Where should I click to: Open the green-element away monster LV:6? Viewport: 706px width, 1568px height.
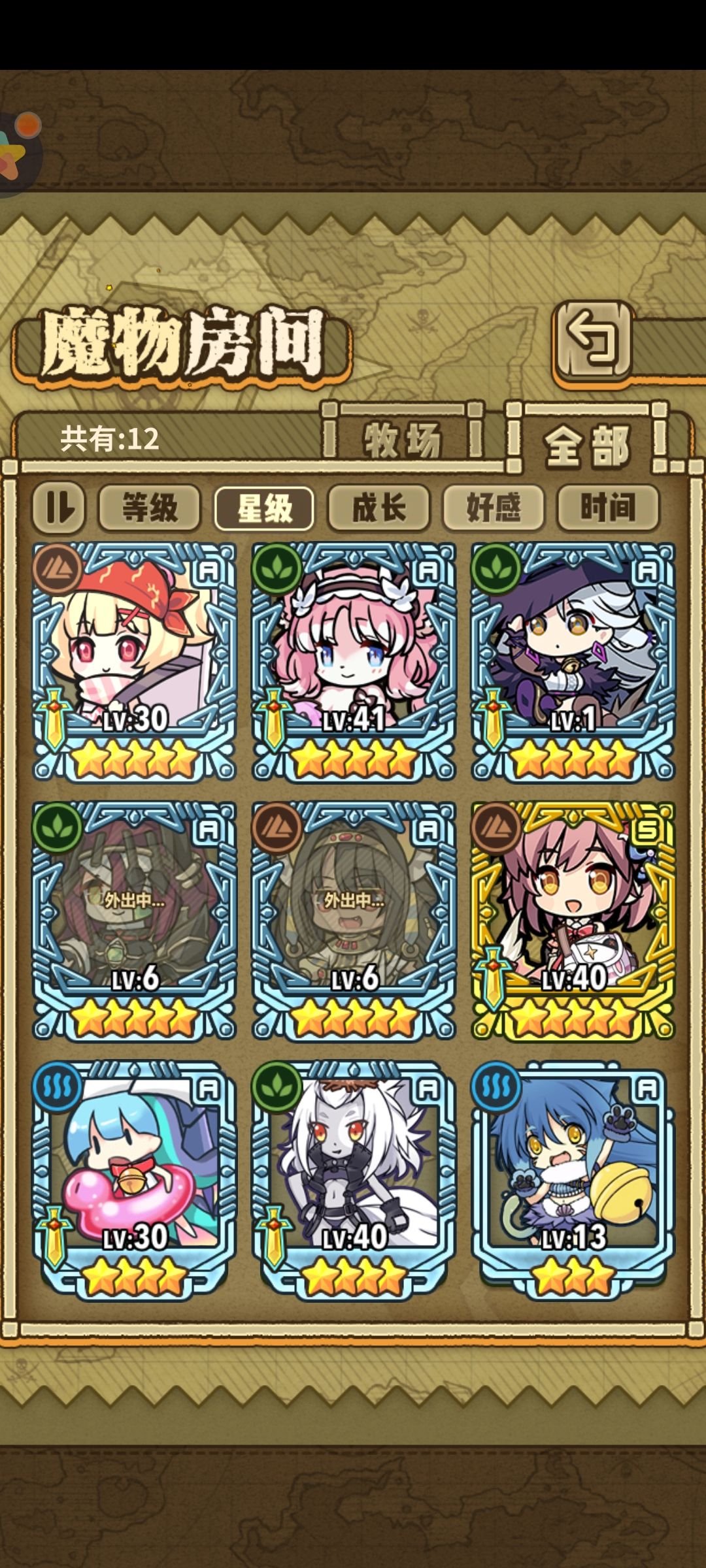(x=134, y=921)
